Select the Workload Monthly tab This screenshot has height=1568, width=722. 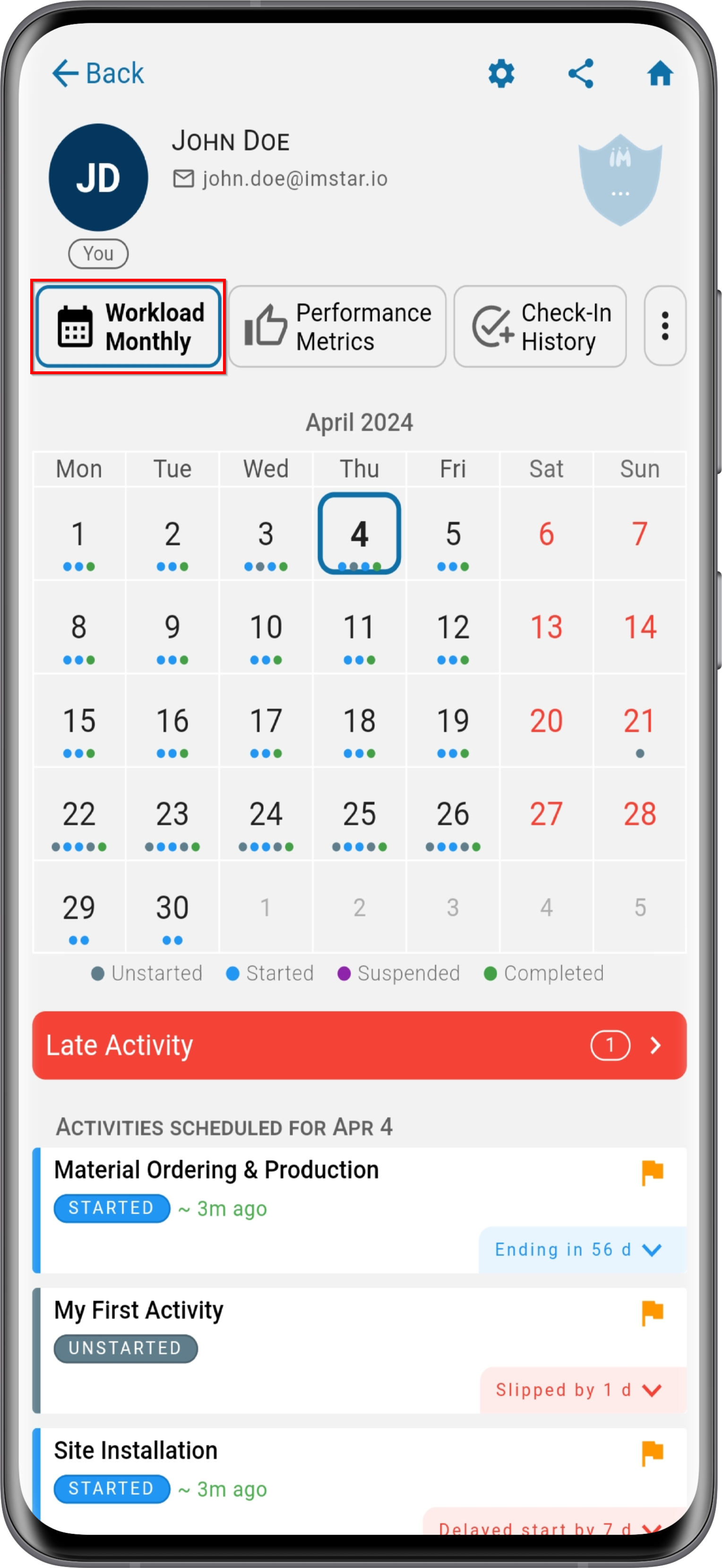(x=129, y=327)
